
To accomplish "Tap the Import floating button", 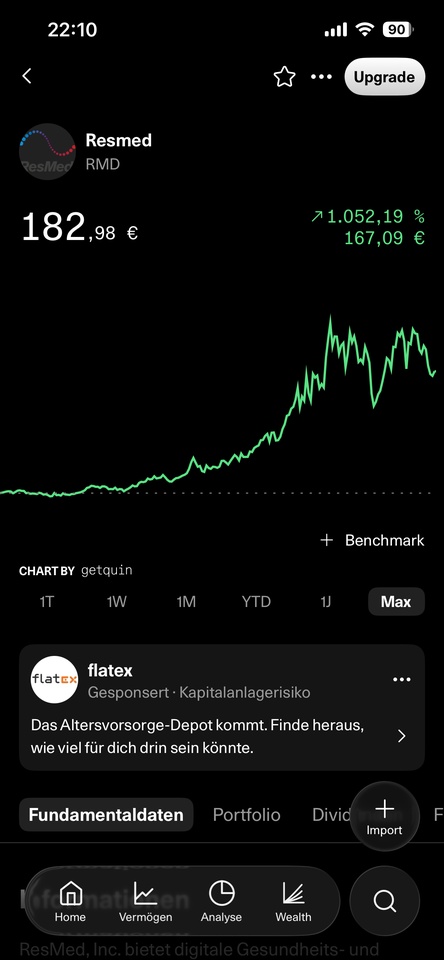I will point(385,816).
